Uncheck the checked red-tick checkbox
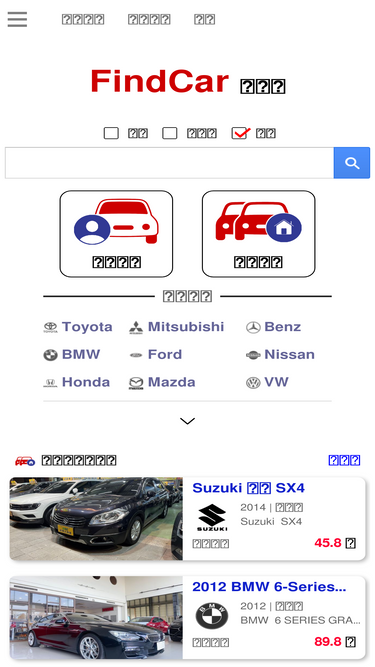The image size is (375, 667). click(241, 133)
